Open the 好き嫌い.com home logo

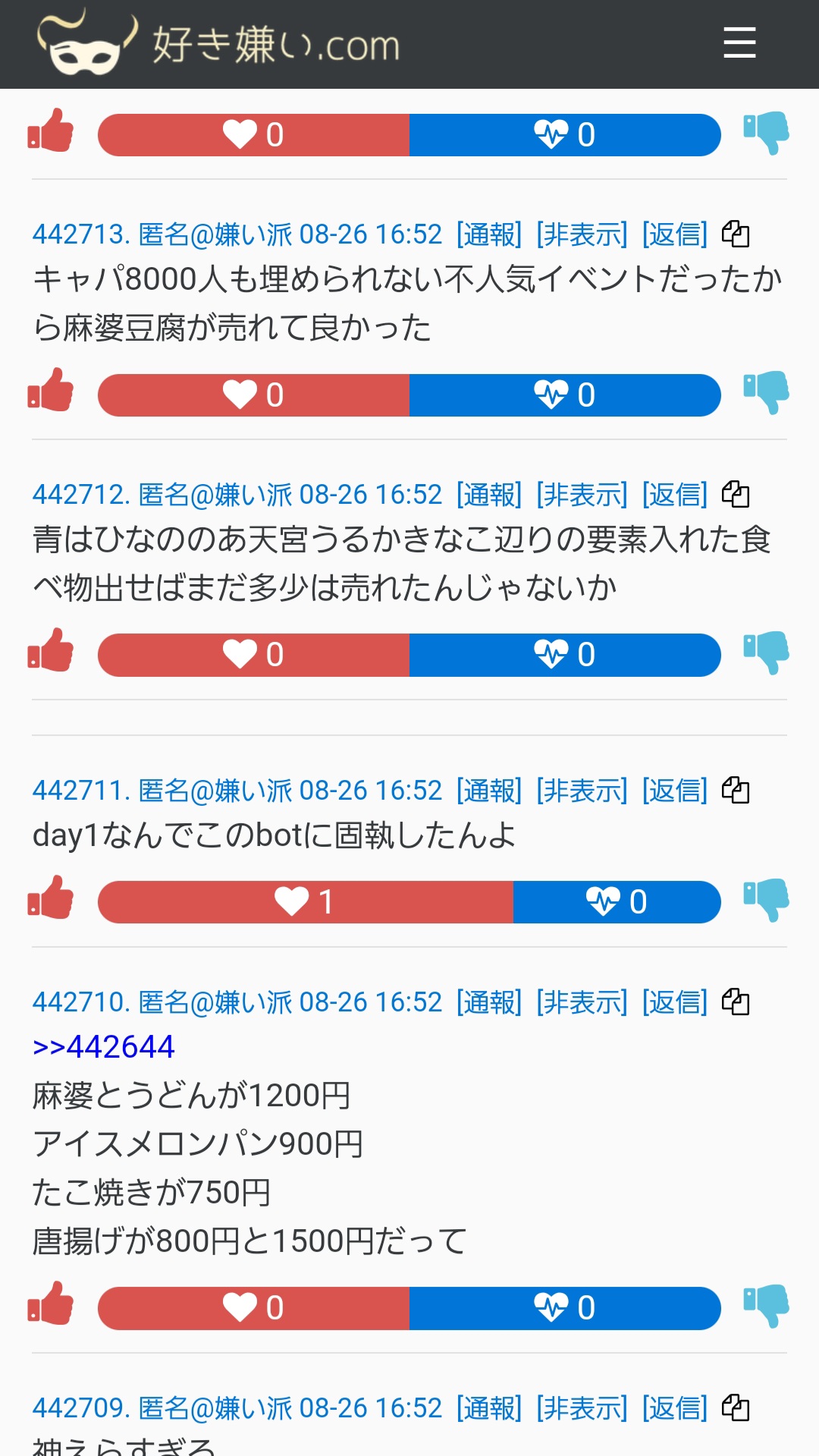(x=218, y=44)
